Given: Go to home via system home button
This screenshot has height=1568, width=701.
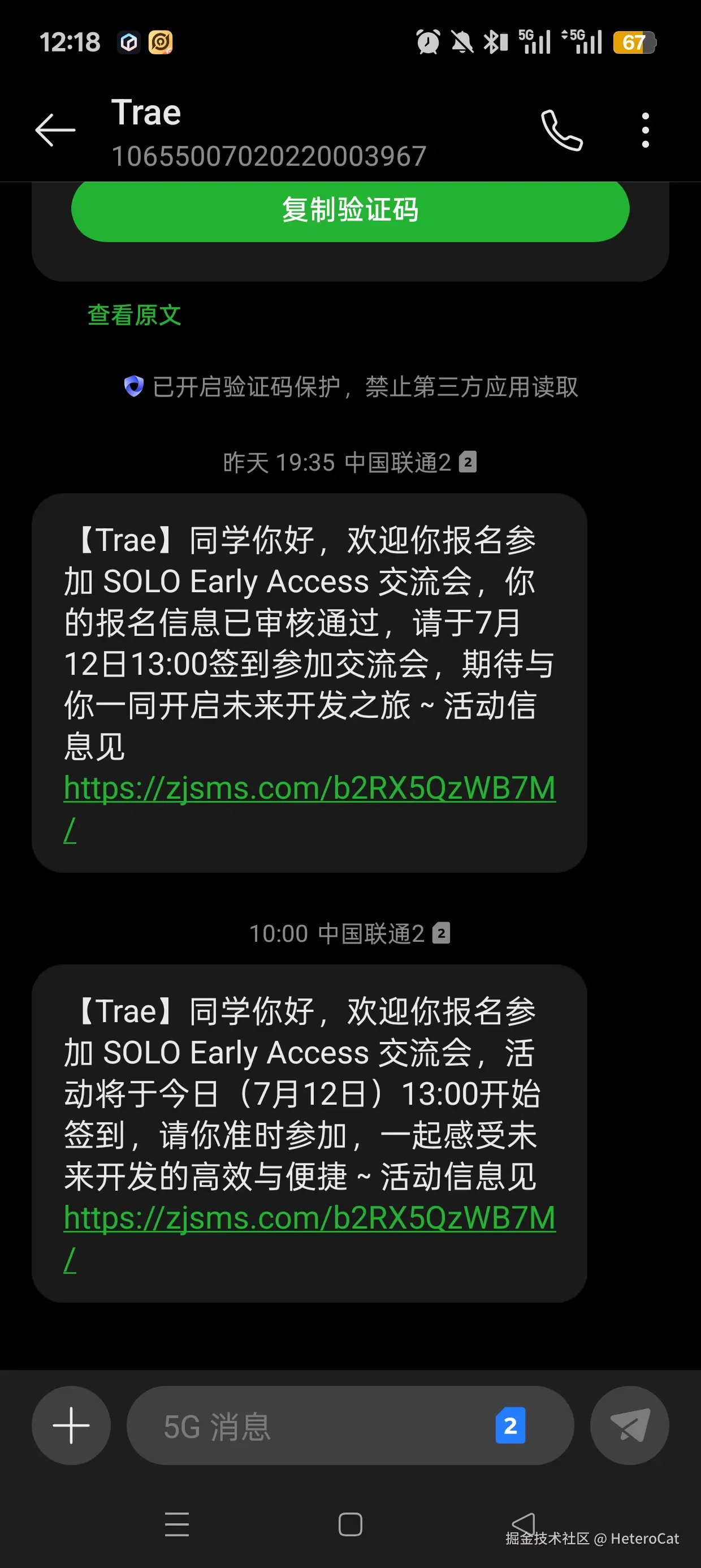Looking at the screenshot, I should coord(350,1524).
